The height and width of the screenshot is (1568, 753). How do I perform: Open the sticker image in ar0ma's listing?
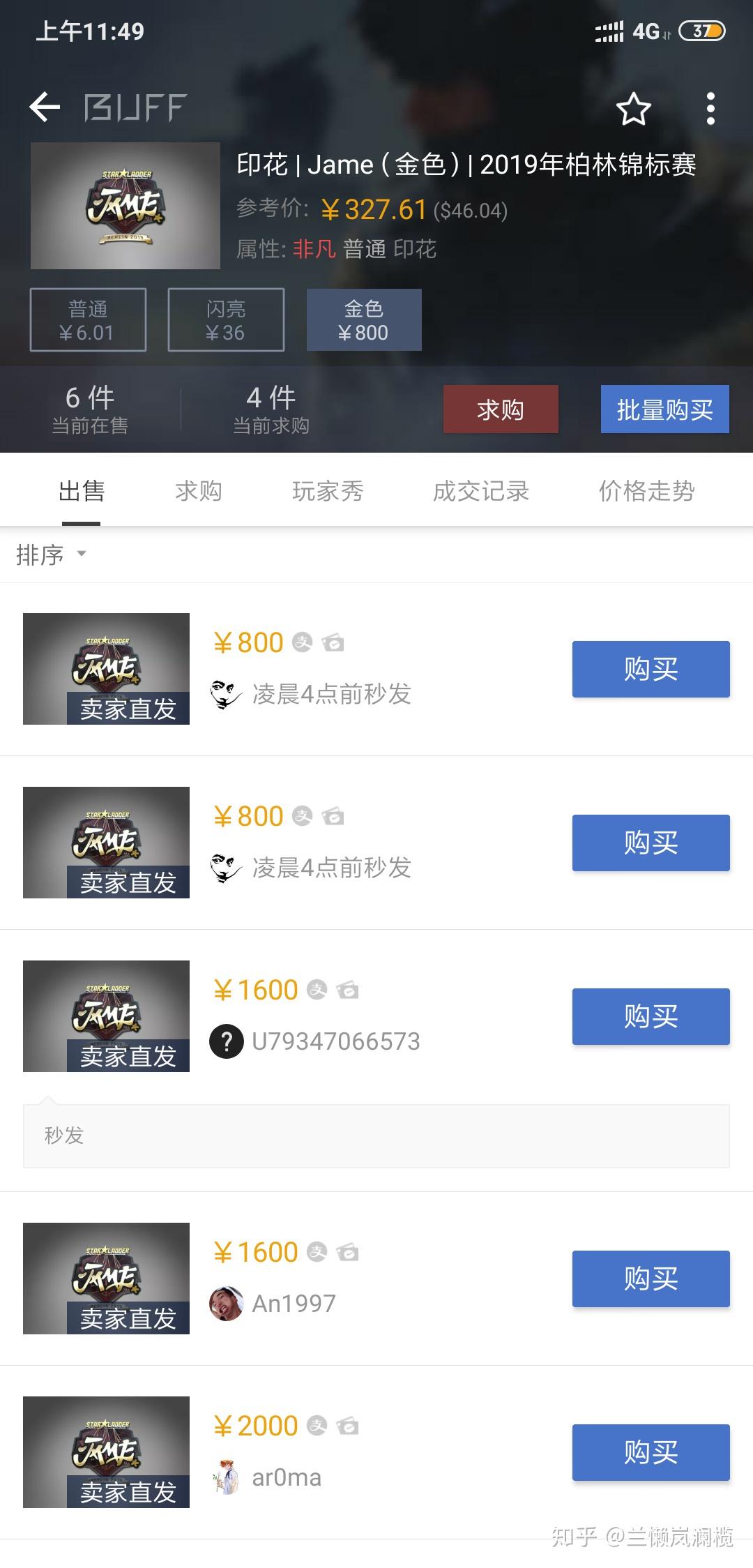pyautogui.click(x=106, y=1452)
